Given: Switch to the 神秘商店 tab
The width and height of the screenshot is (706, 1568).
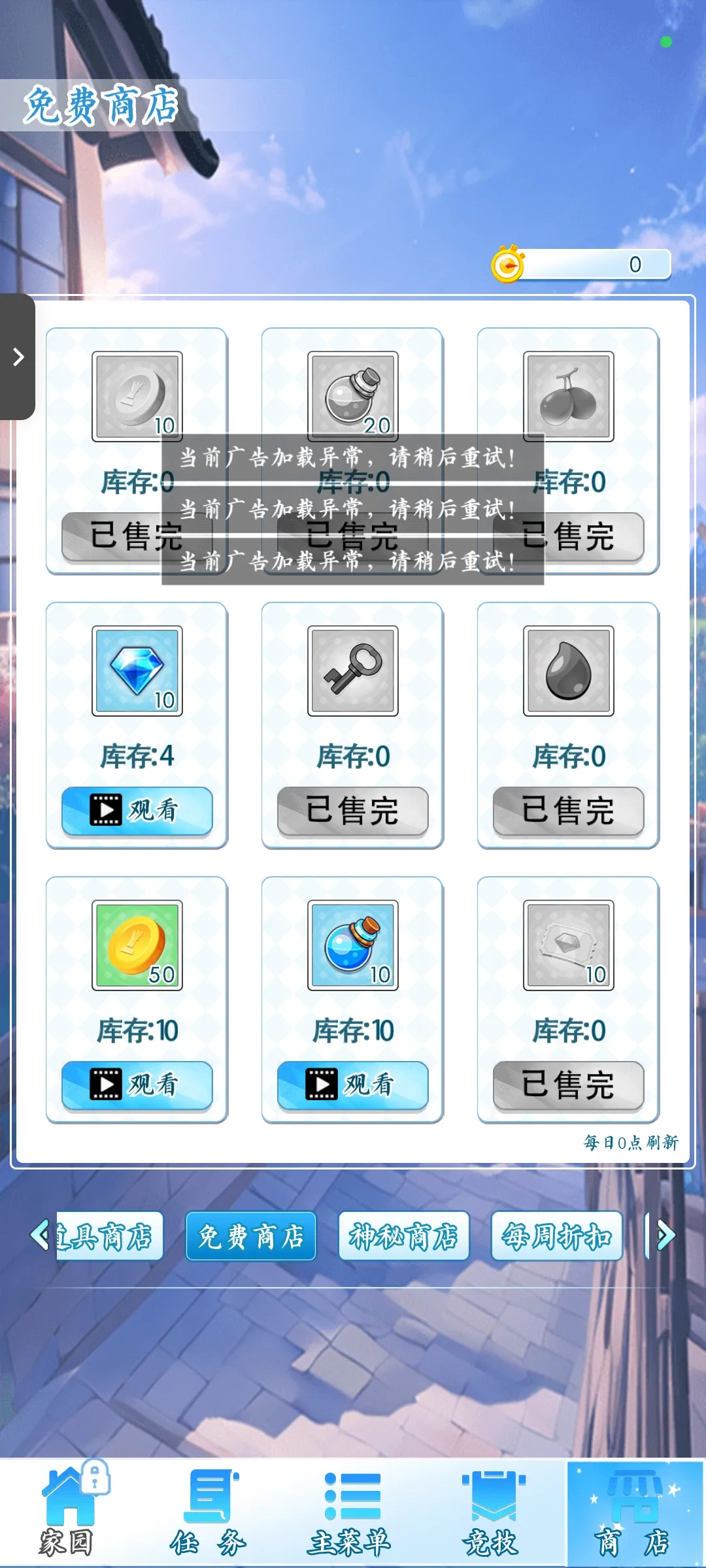Looking at the screenshot, I should click(403, 1235).
